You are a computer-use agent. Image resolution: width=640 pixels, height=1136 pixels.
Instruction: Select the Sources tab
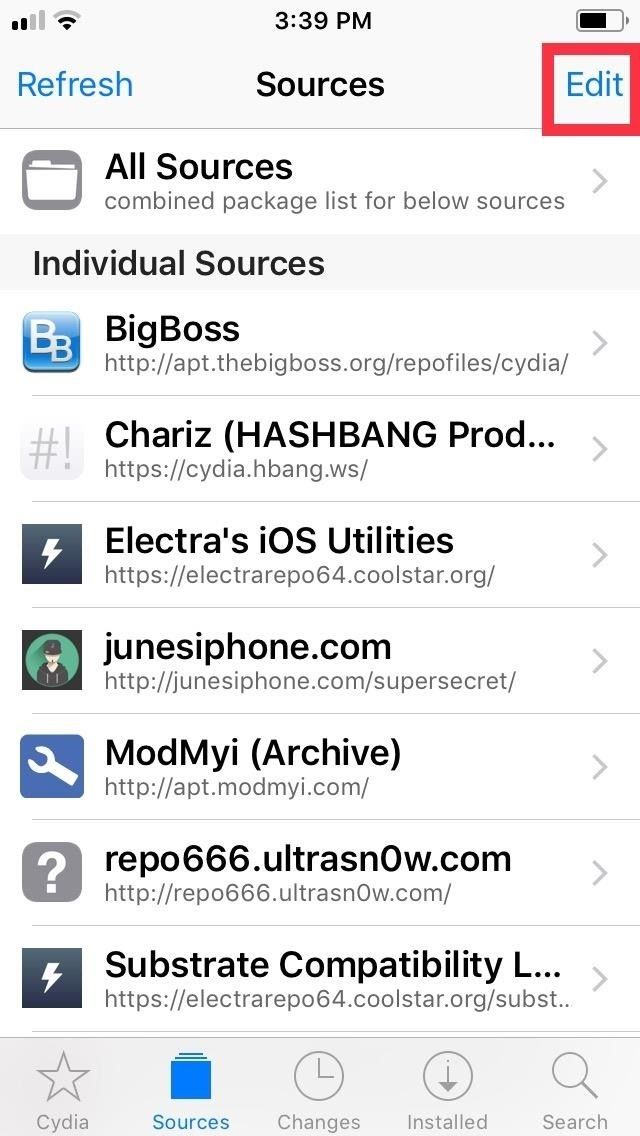[x=191, y=1091]
